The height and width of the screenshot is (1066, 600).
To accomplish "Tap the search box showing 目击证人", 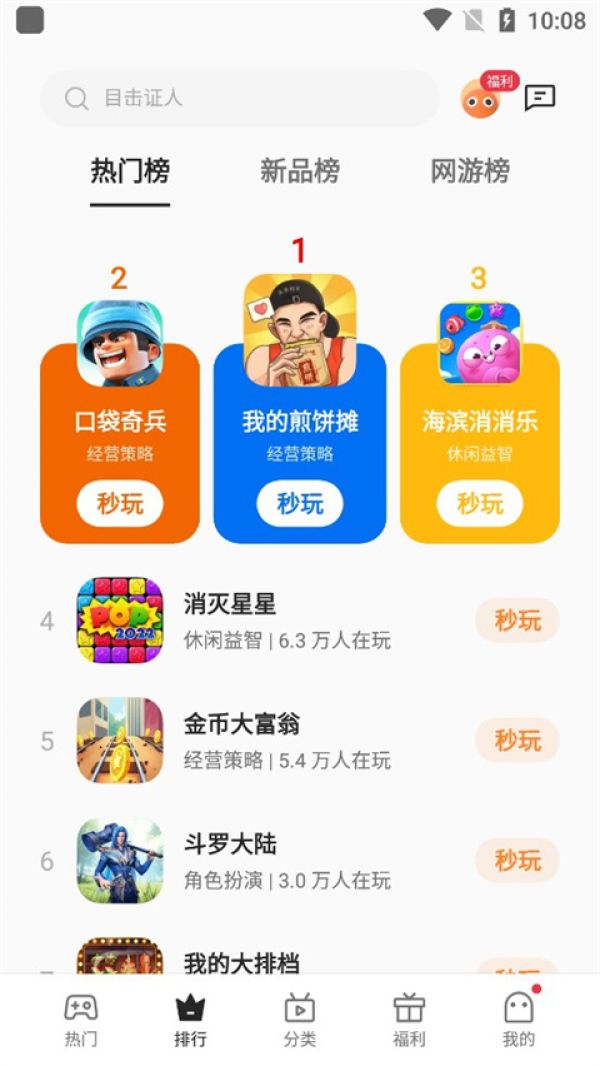I will (x=240, y=98).
